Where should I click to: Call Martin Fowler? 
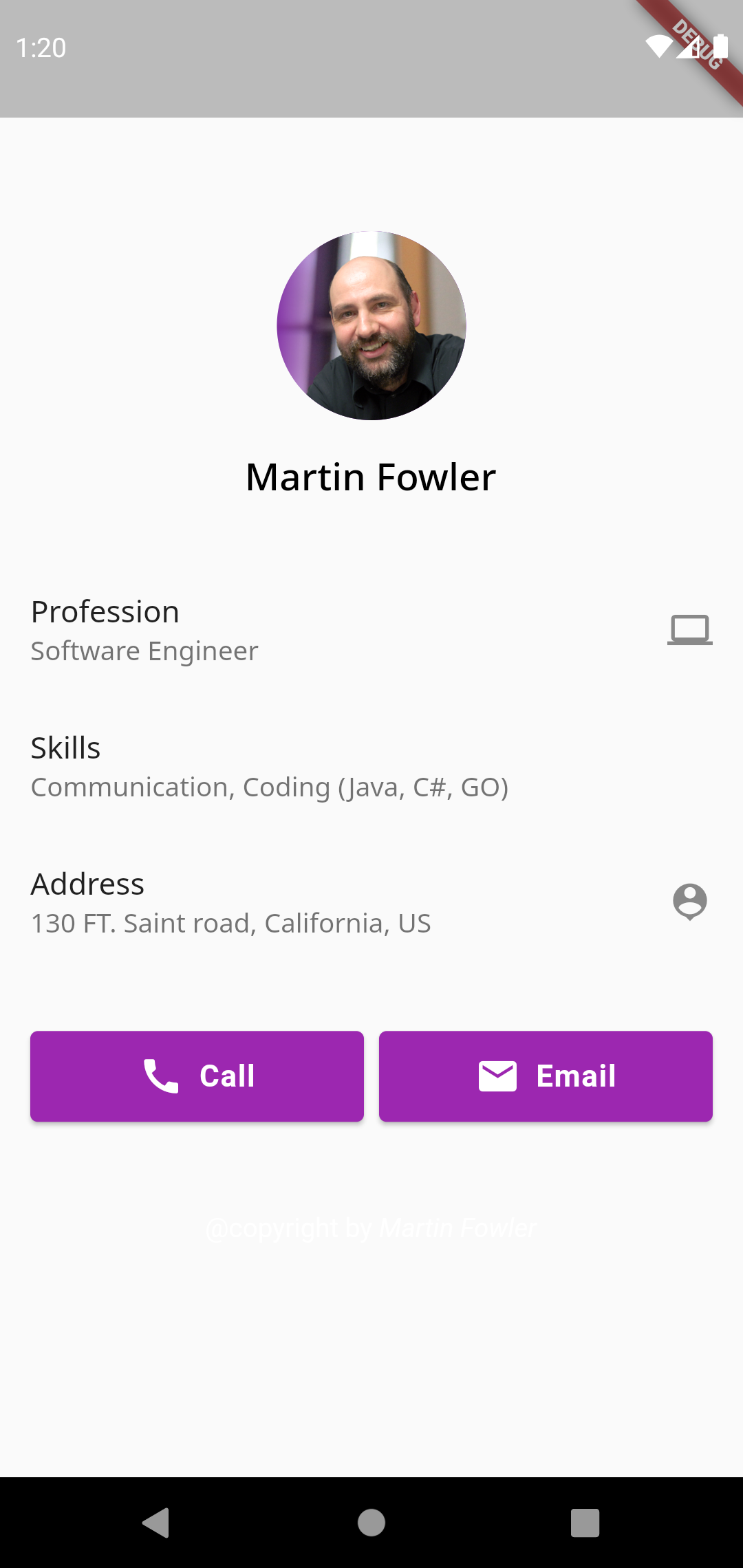[x=197, y=1076]
